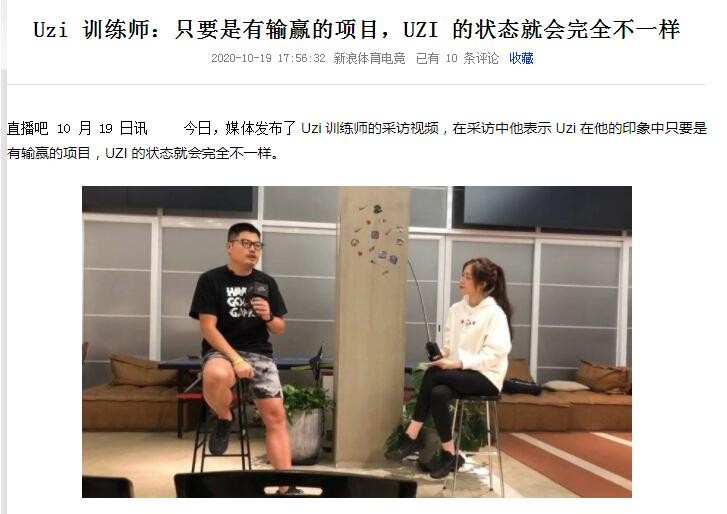Viewport: 727px width, 514px height.
Task: Open the 已有 10 条评论 comments link
Action: pyautogui.click(x=457, y=59)
